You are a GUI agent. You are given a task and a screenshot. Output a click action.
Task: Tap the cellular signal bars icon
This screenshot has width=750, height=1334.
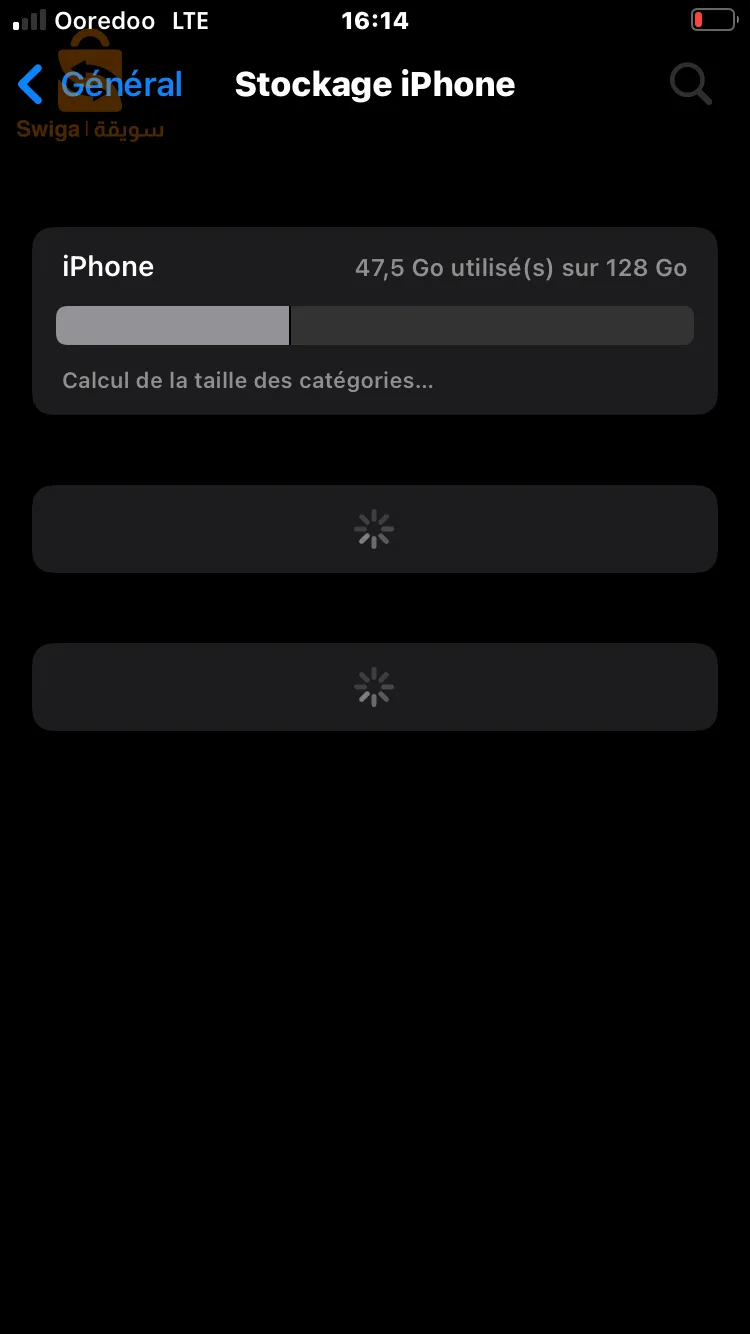point(25,18)
